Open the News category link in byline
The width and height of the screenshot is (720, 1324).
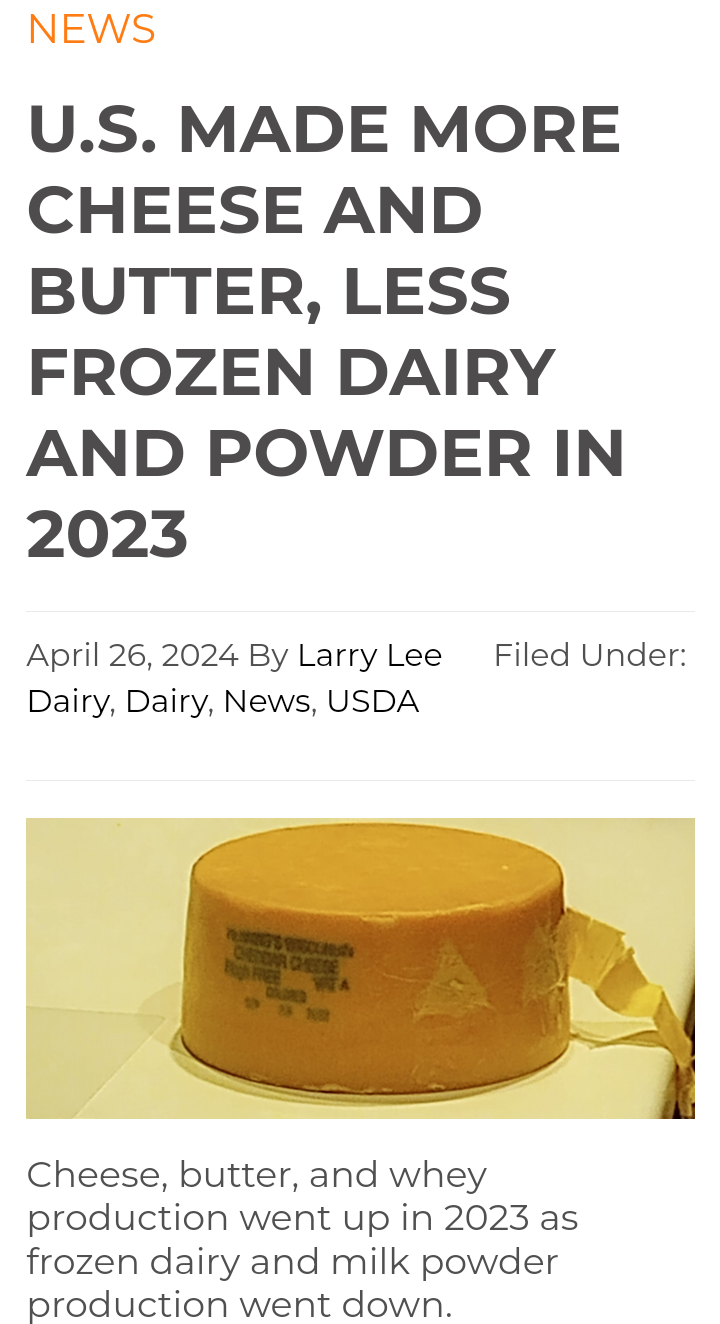coord(266,701)
